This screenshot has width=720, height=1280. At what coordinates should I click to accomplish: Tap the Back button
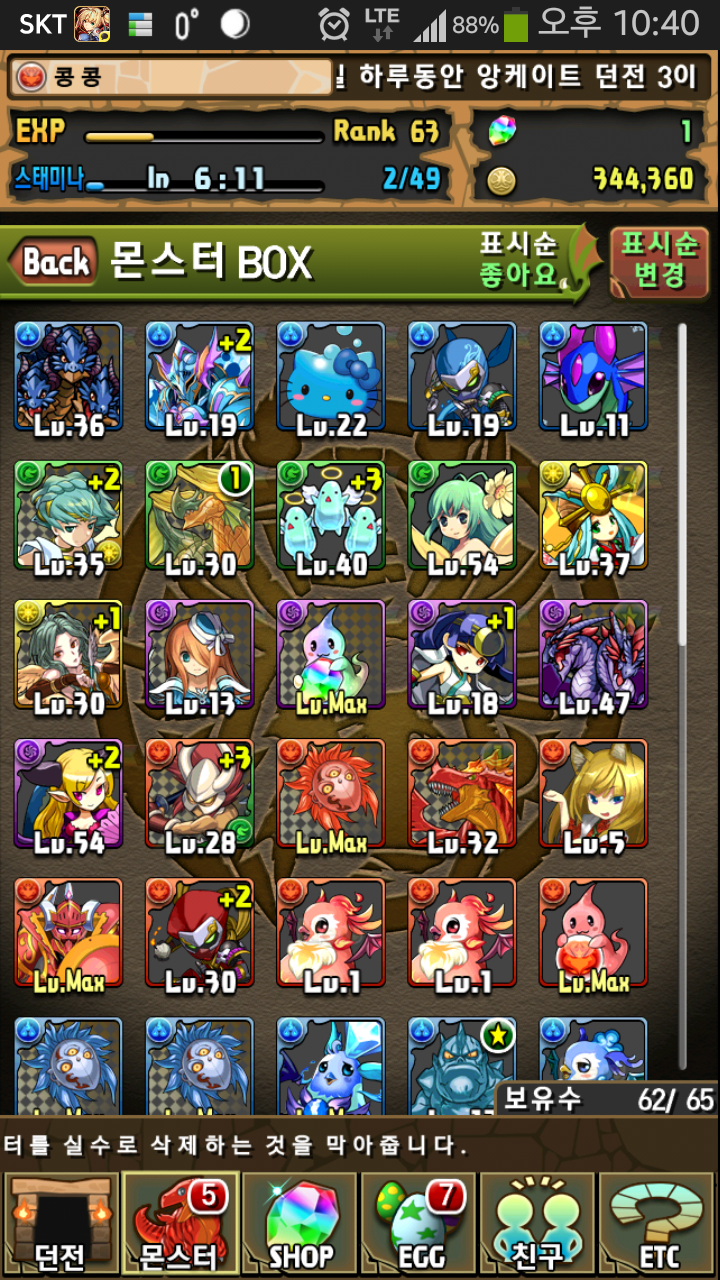(x=55, y=263)
